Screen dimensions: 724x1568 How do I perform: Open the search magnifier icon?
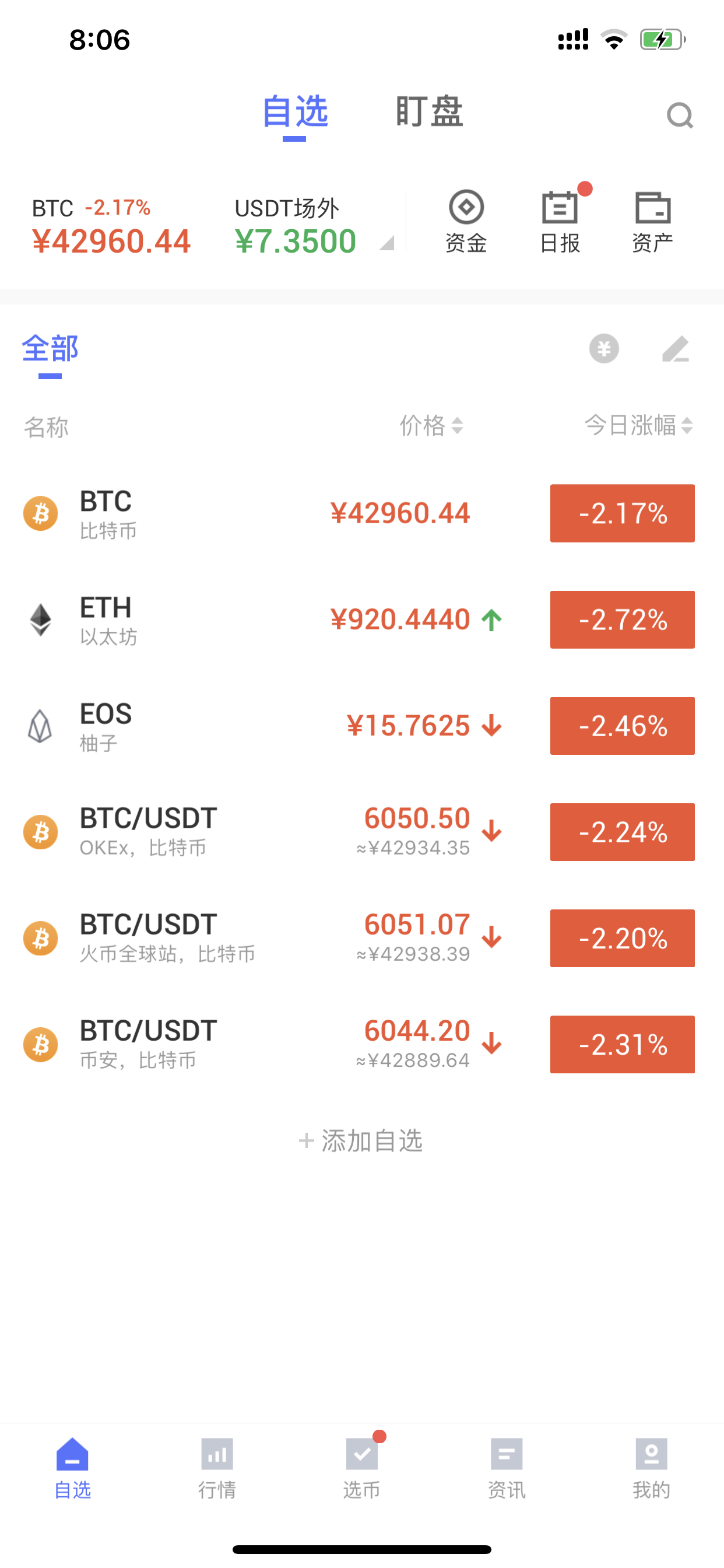[x=680, y=115]
